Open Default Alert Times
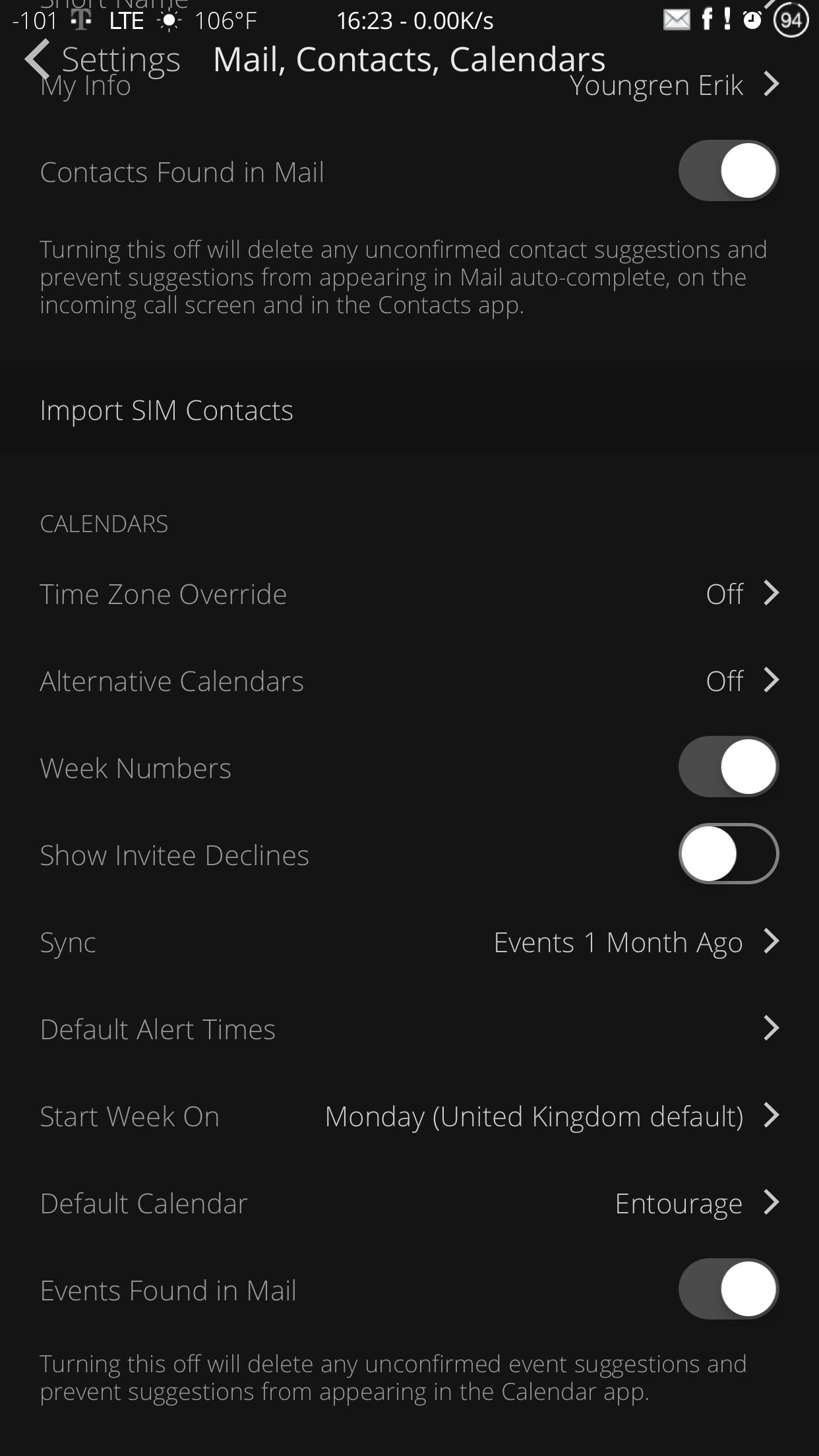This screenshot has height=1456, width=819. tap(409, 1029)
